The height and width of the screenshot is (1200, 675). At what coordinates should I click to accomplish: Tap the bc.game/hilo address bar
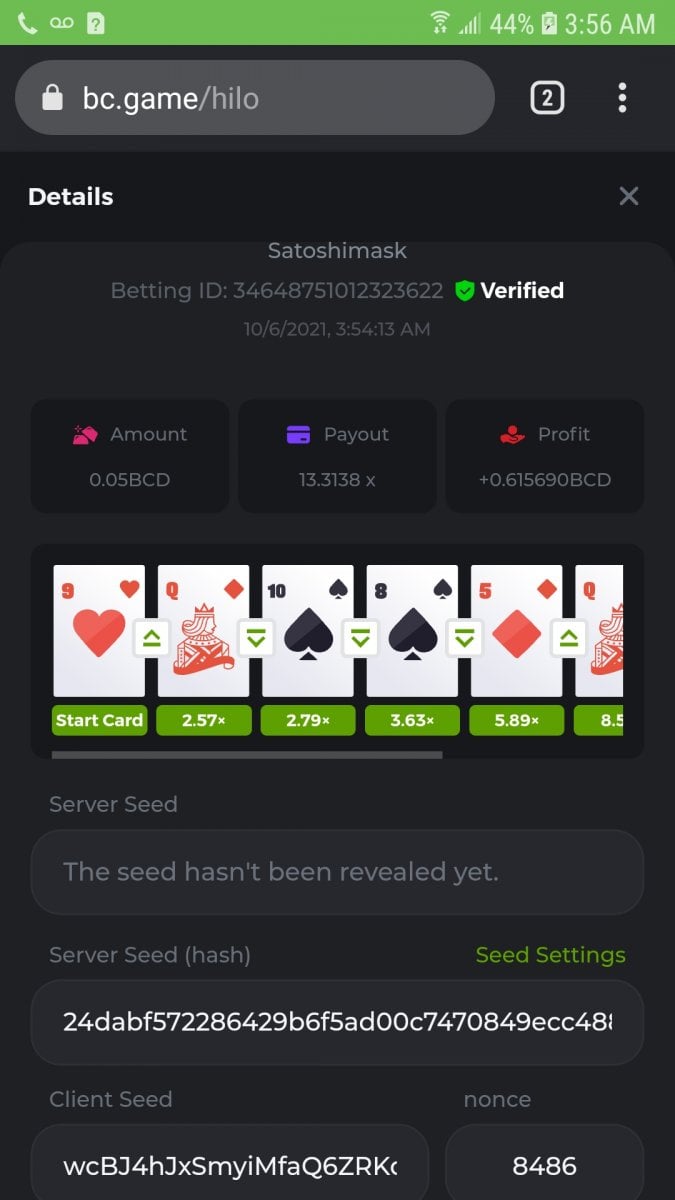[x=255, y=98]
